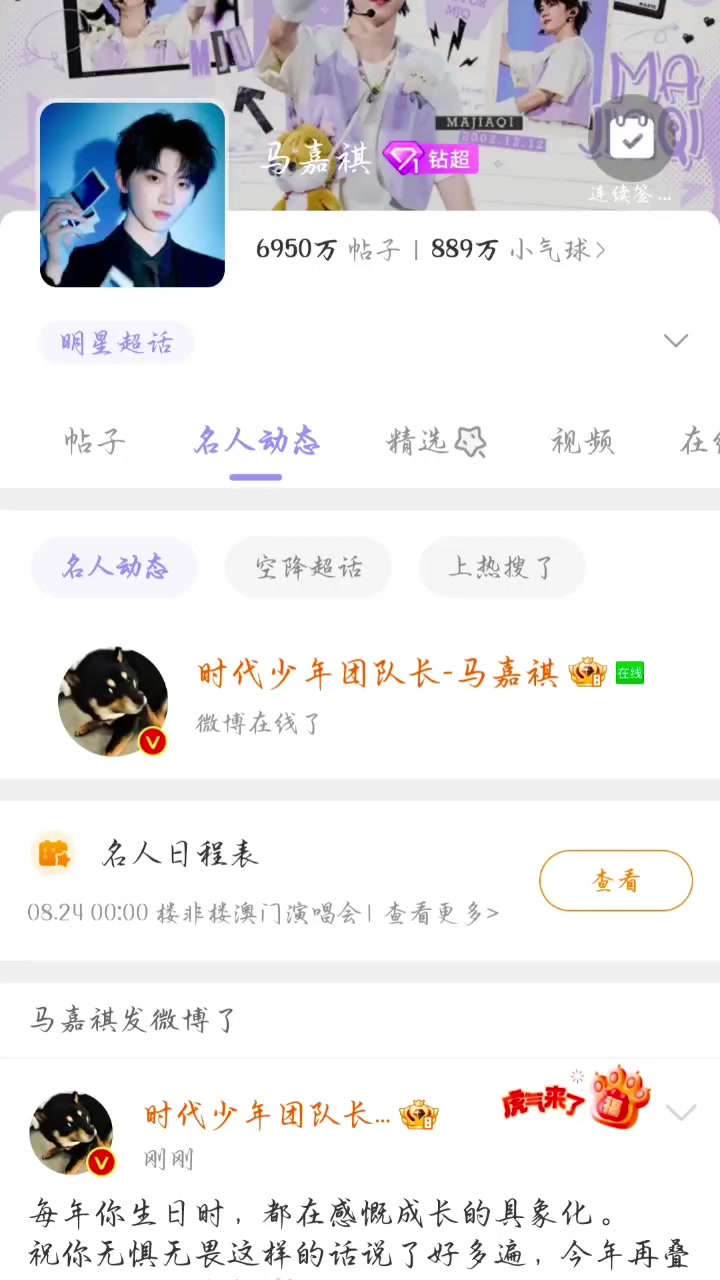Open the 视频 tab
This screenshot has width=720, height=1280.
[582, 441]
